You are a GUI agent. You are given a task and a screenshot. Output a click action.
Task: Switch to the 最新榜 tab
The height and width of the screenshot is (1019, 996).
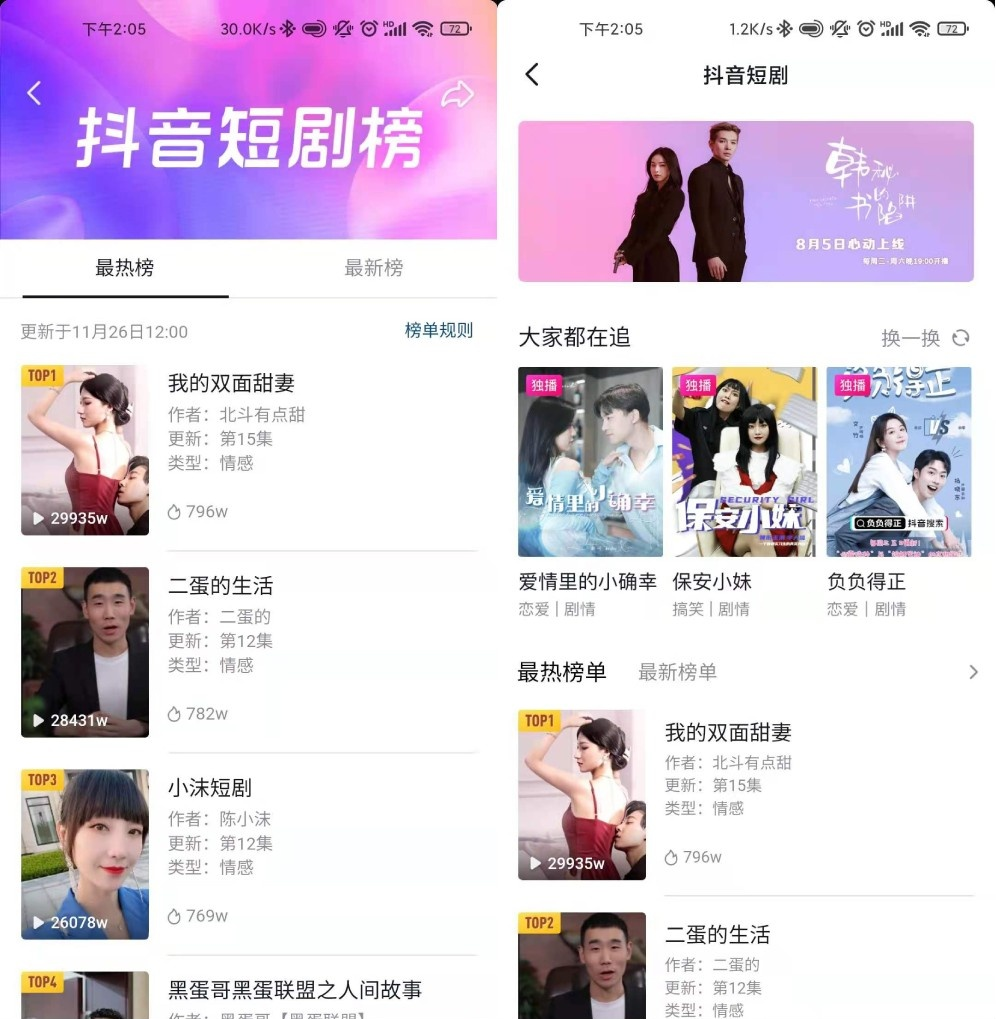coord(373,268)
